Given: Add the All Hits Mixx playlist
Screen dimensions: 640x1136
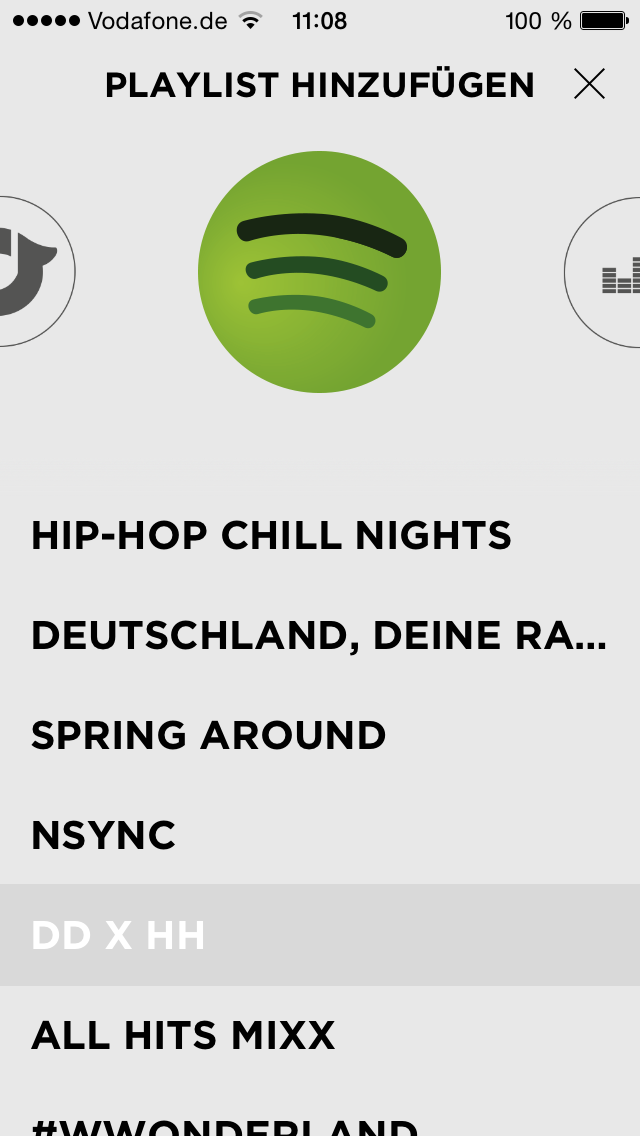Looking at the screenshot, I should (320, 1035).
